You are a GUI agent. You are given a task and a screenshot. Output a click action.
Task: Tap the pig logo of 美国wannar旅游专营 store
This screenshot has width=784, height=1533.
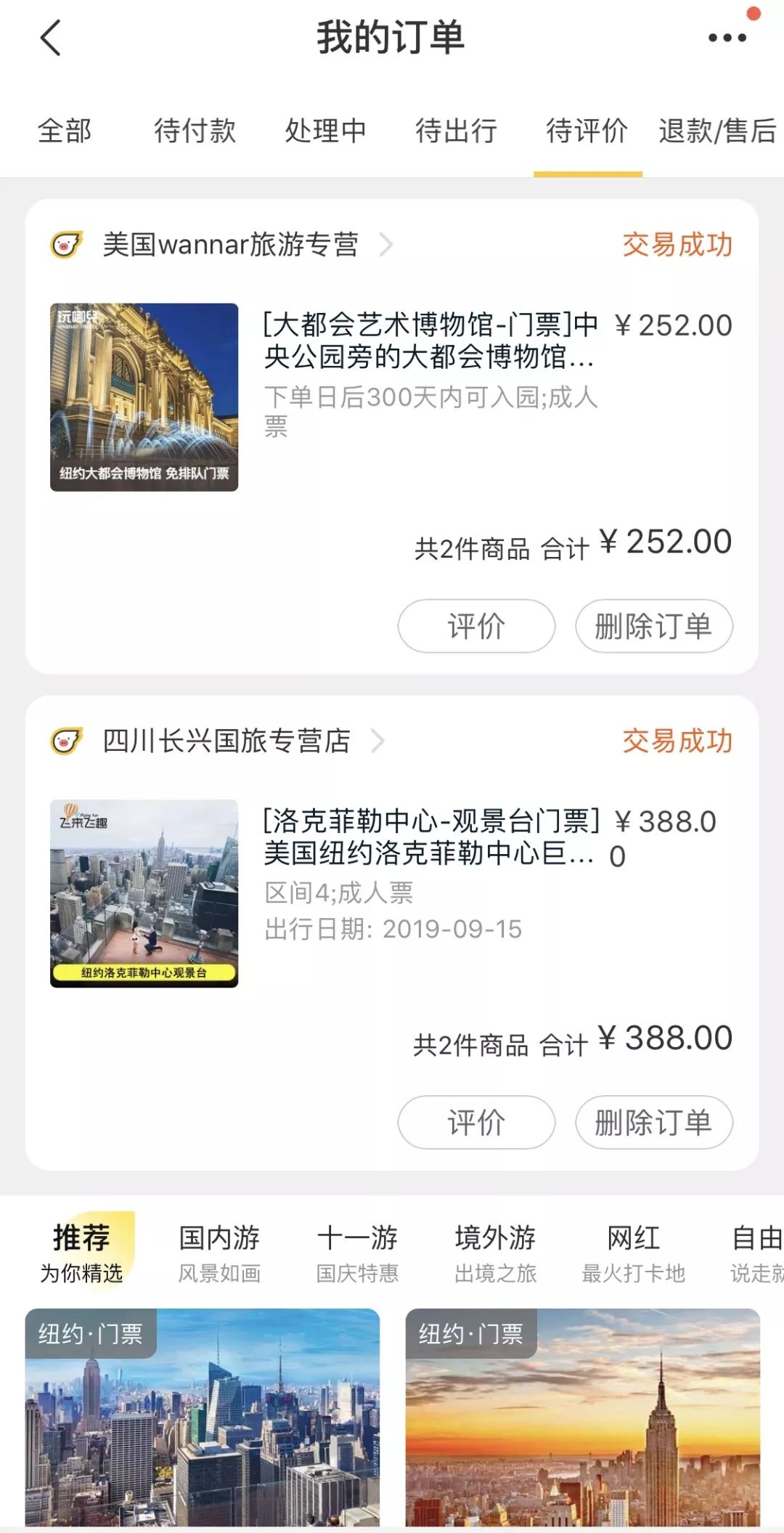coord(66,245)
